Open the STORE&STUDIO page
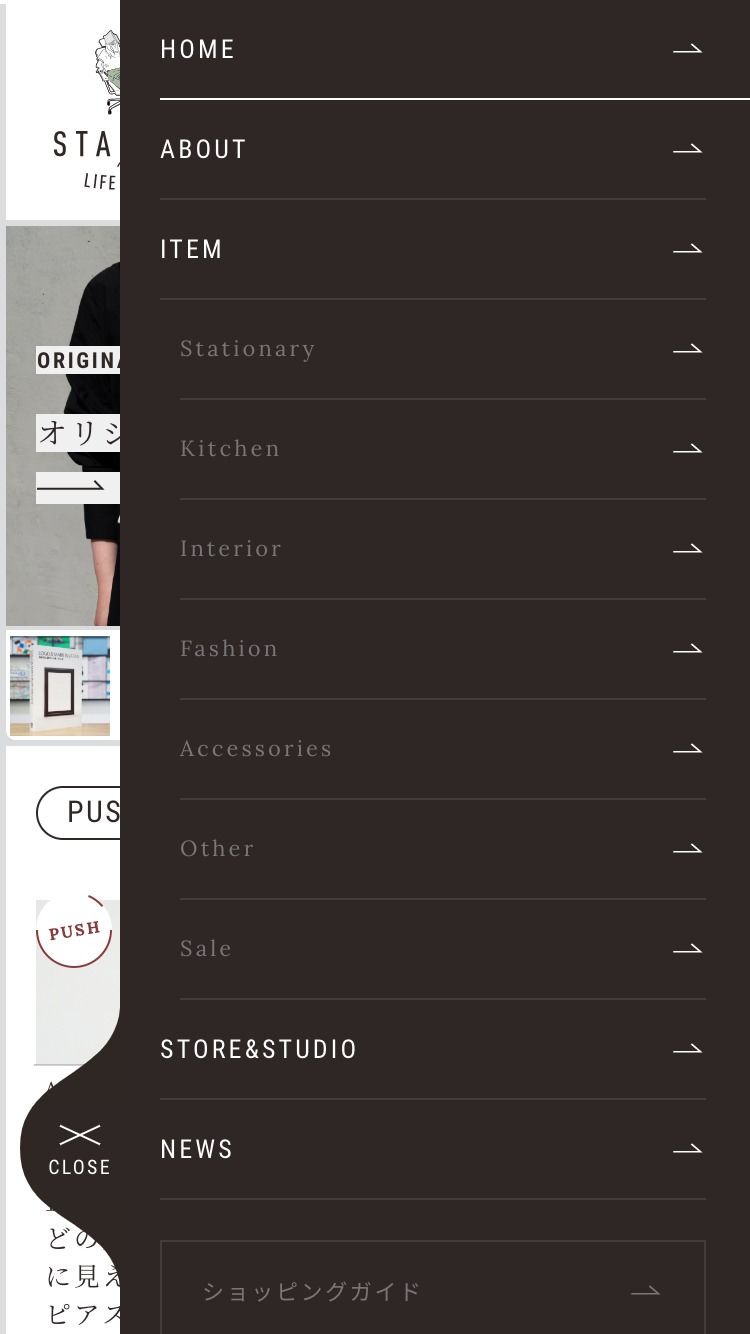750x1334 pixels. pos(433,1050)
